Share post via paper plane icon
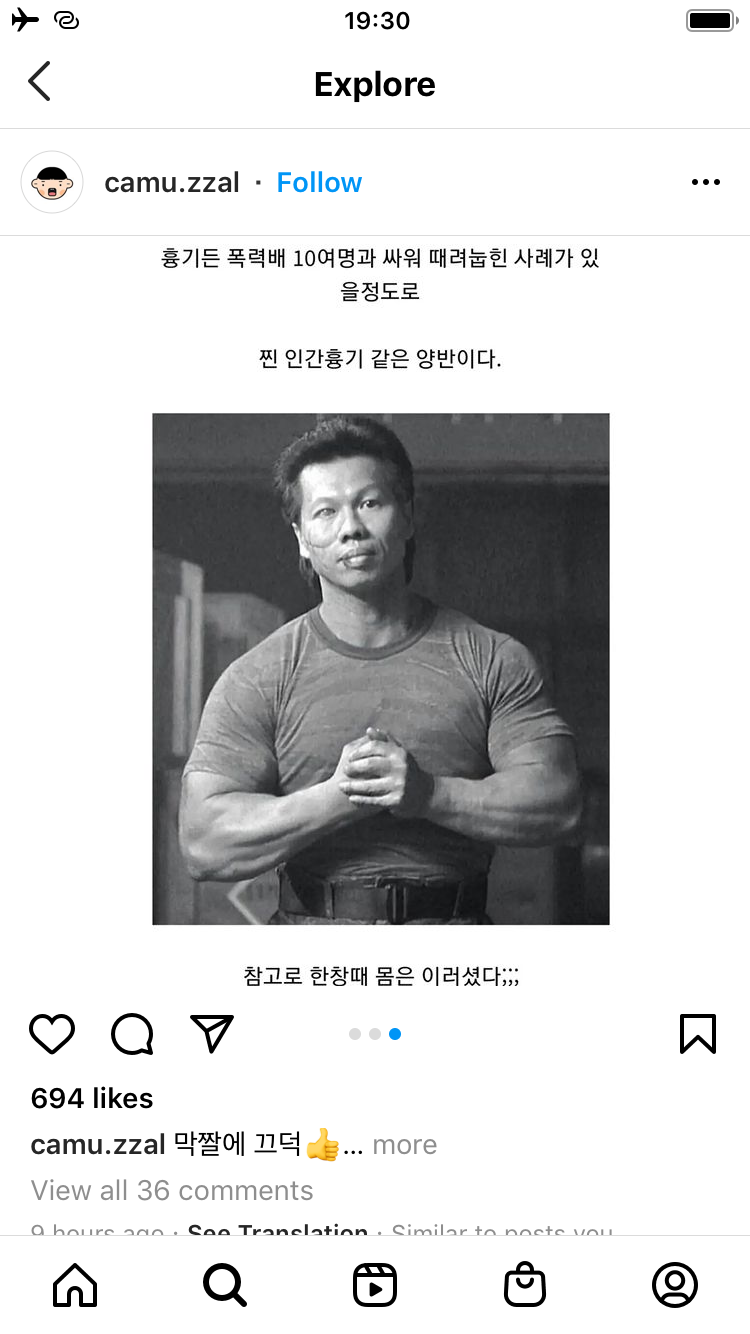 tap(212, 1034)
